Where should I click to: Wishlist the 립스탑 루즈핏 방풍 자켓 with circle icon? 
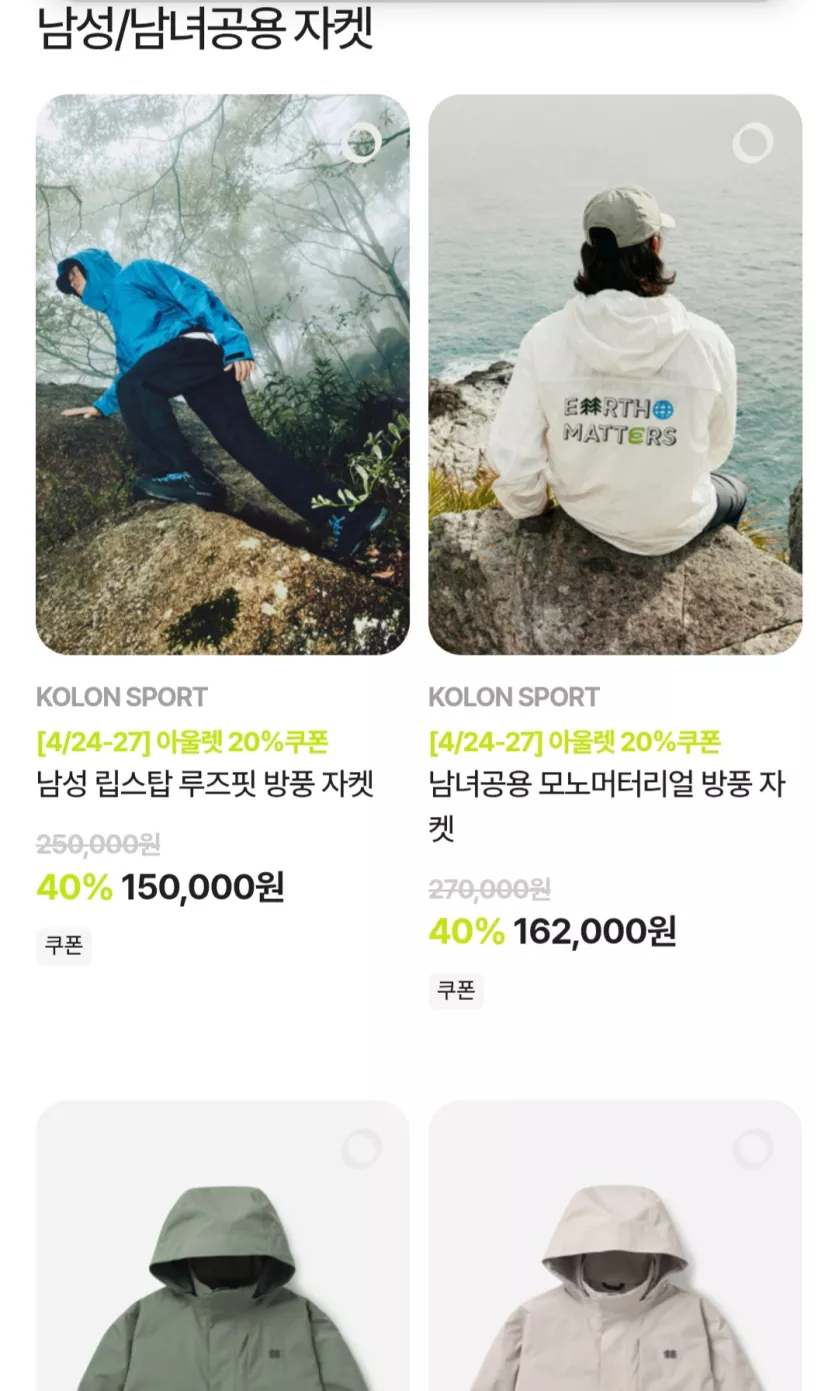coord(361,143)
